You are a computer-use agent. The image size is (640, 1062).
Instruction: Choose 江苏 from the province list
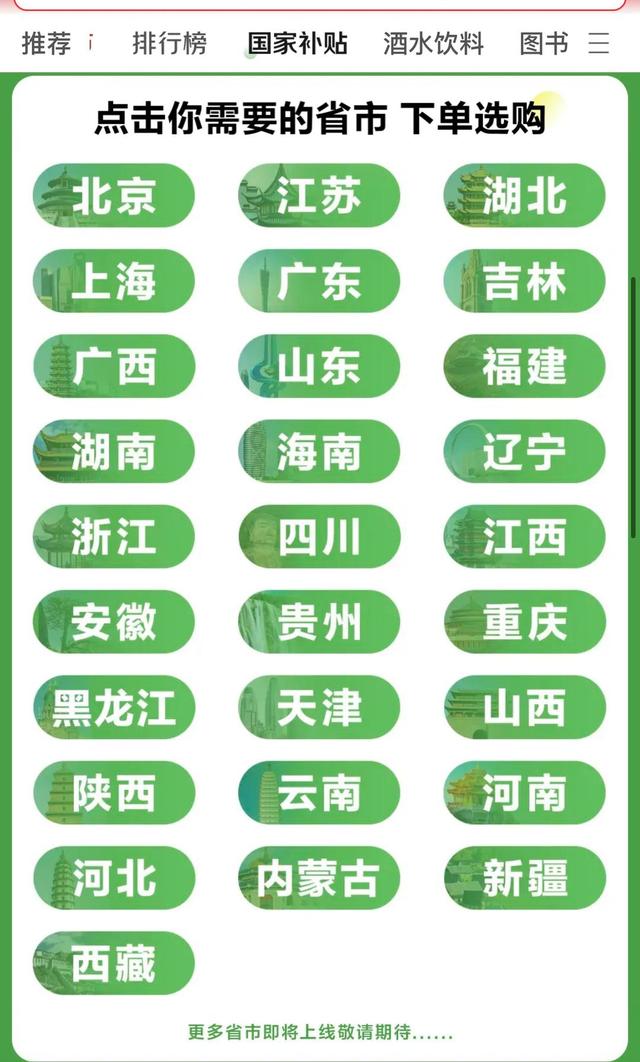319,196
